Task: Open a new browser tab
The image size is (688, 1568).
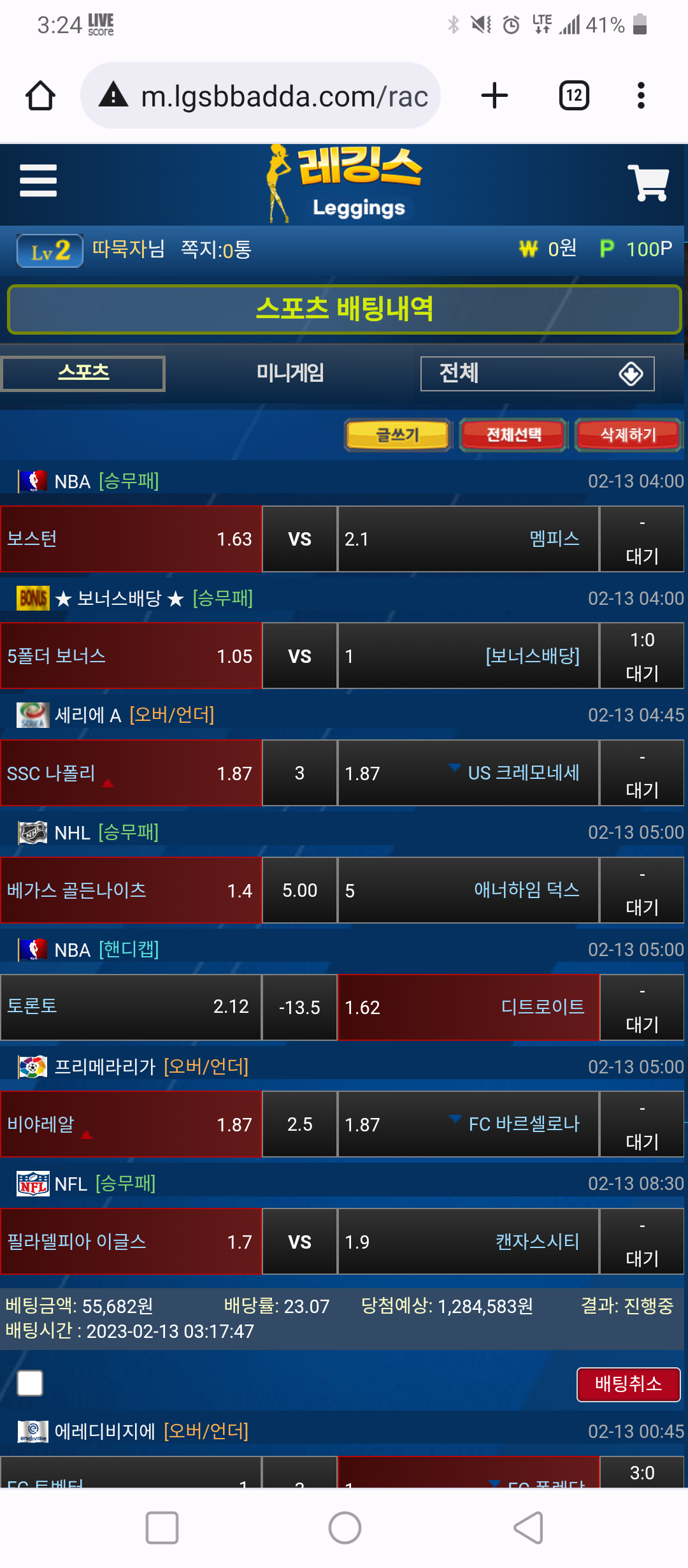Action: click(494, 96)
